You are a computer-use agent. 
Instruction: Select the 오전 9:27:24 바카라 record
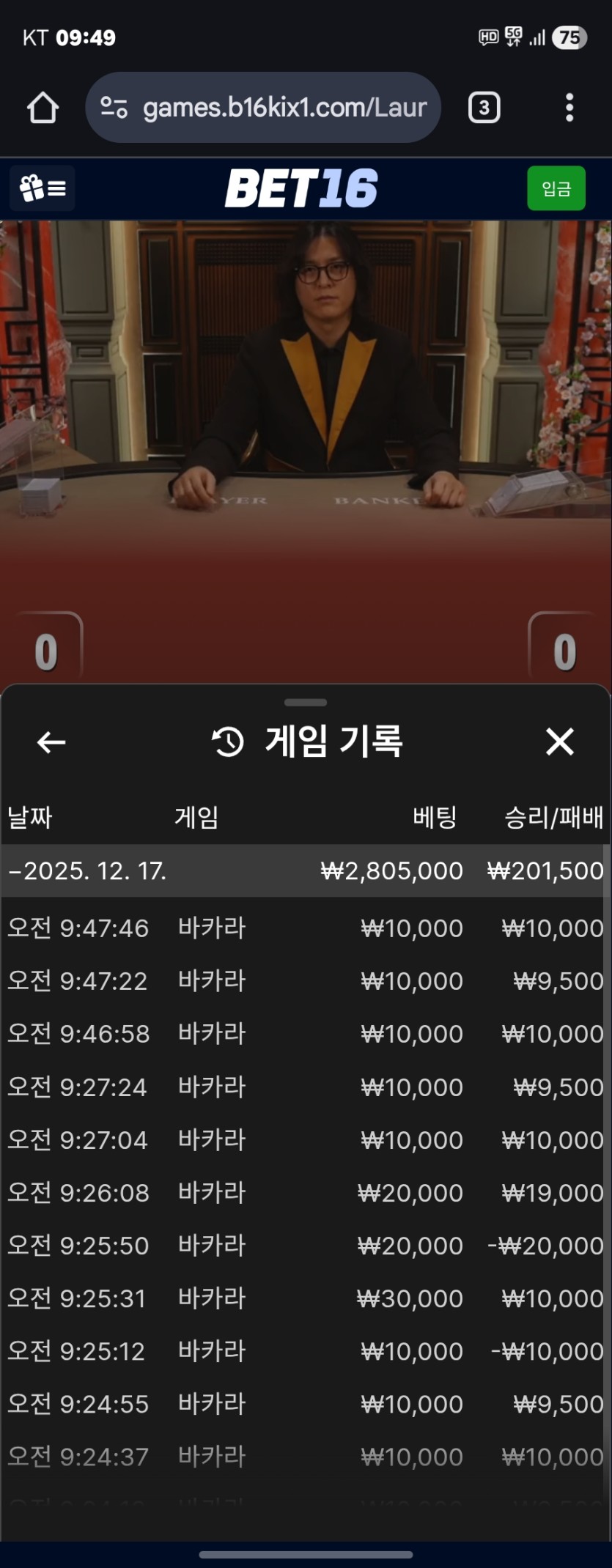point(305,1087)
